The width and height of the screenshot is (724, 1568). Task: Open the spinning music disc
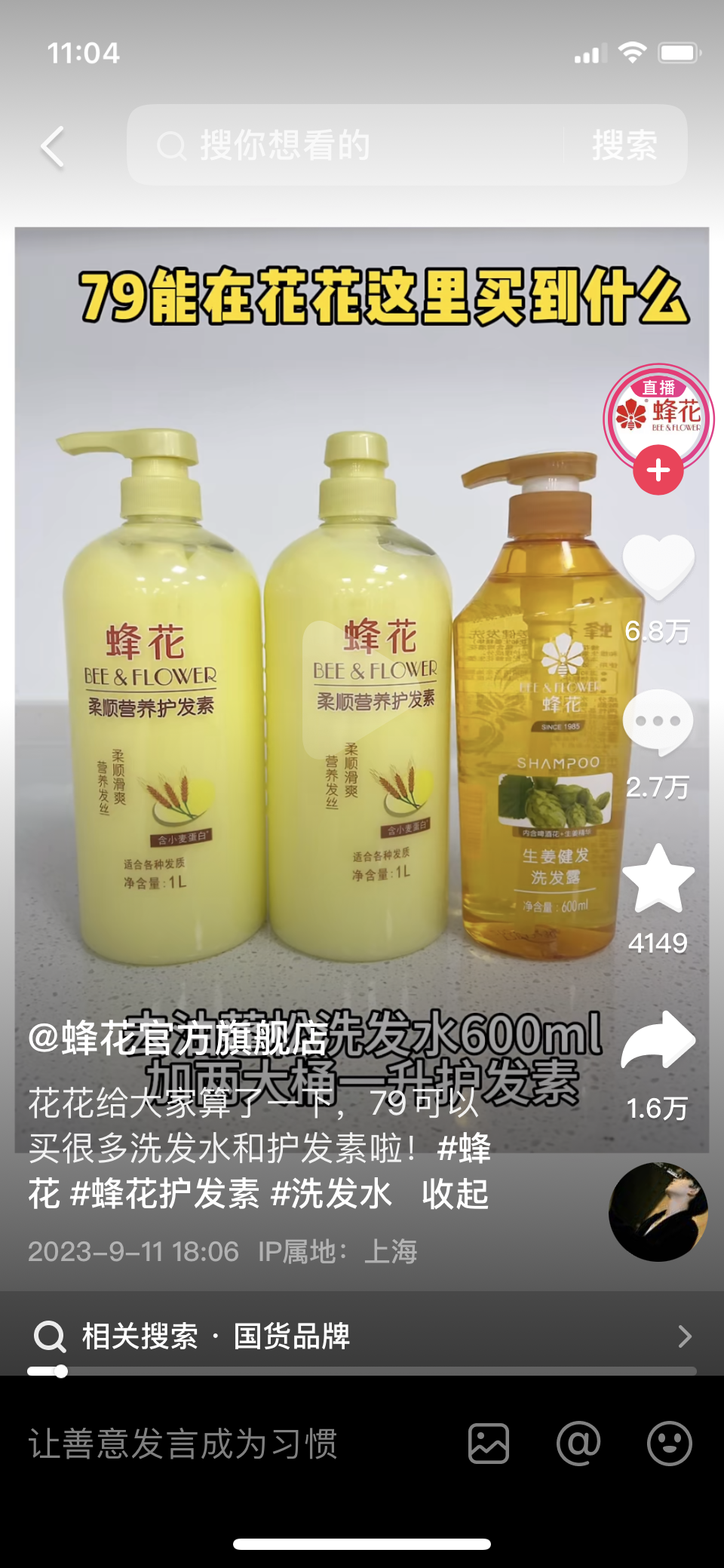(x=658, y=1212)
